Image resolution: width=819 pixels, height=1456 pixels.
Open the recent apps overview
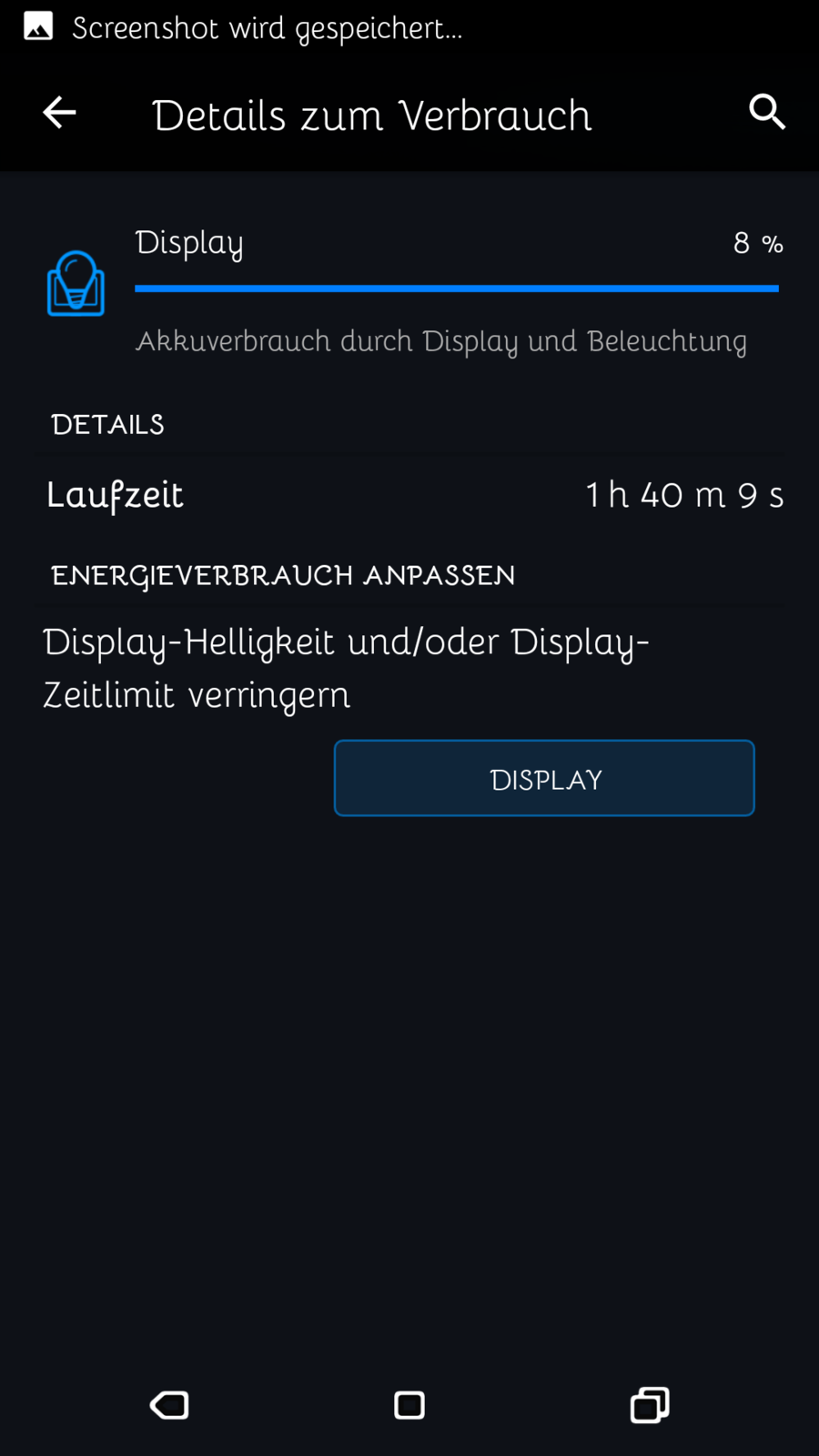pyautogui.click(x=650, y=1405)
